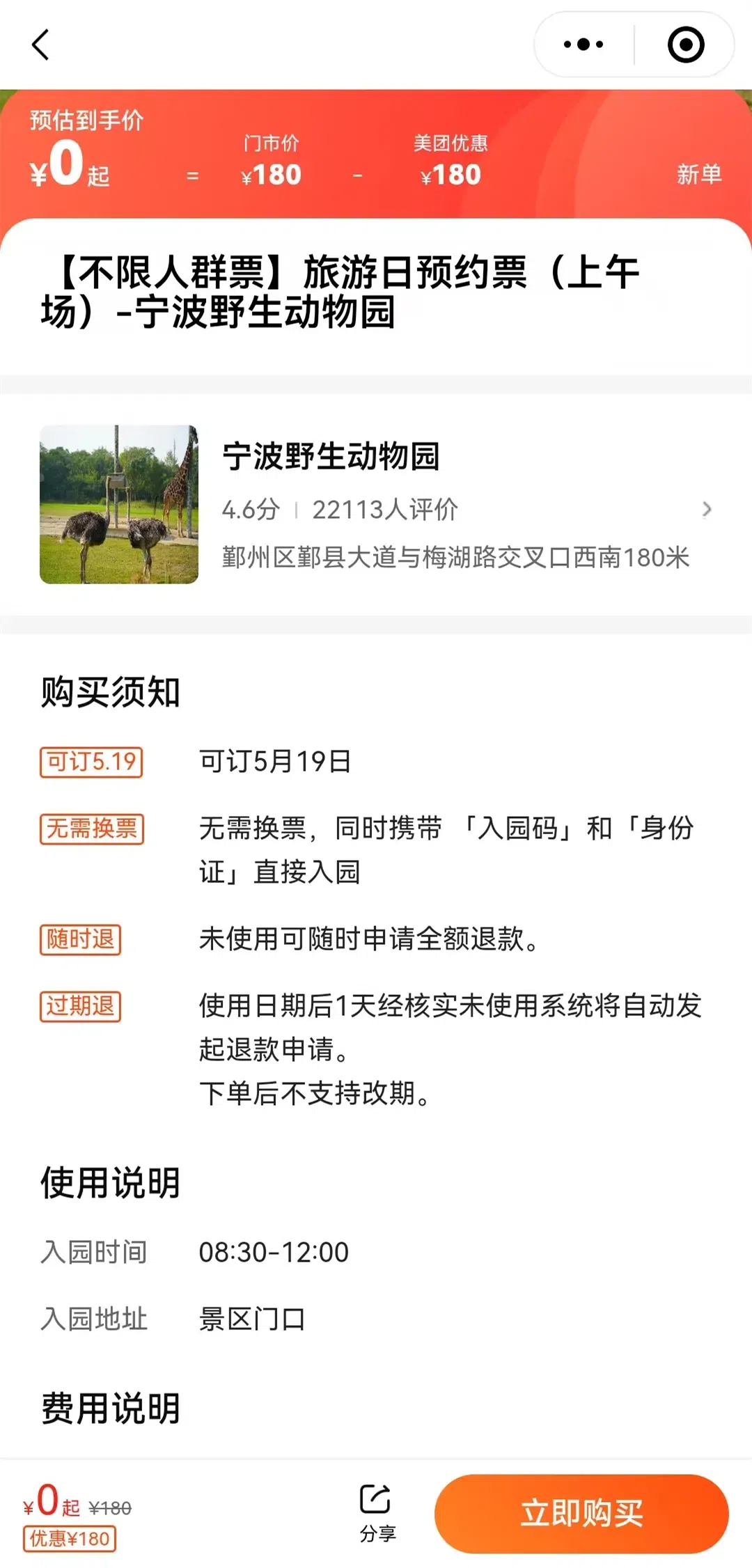Open the 宁波野生动物园 venue details card

coord(376,505)
